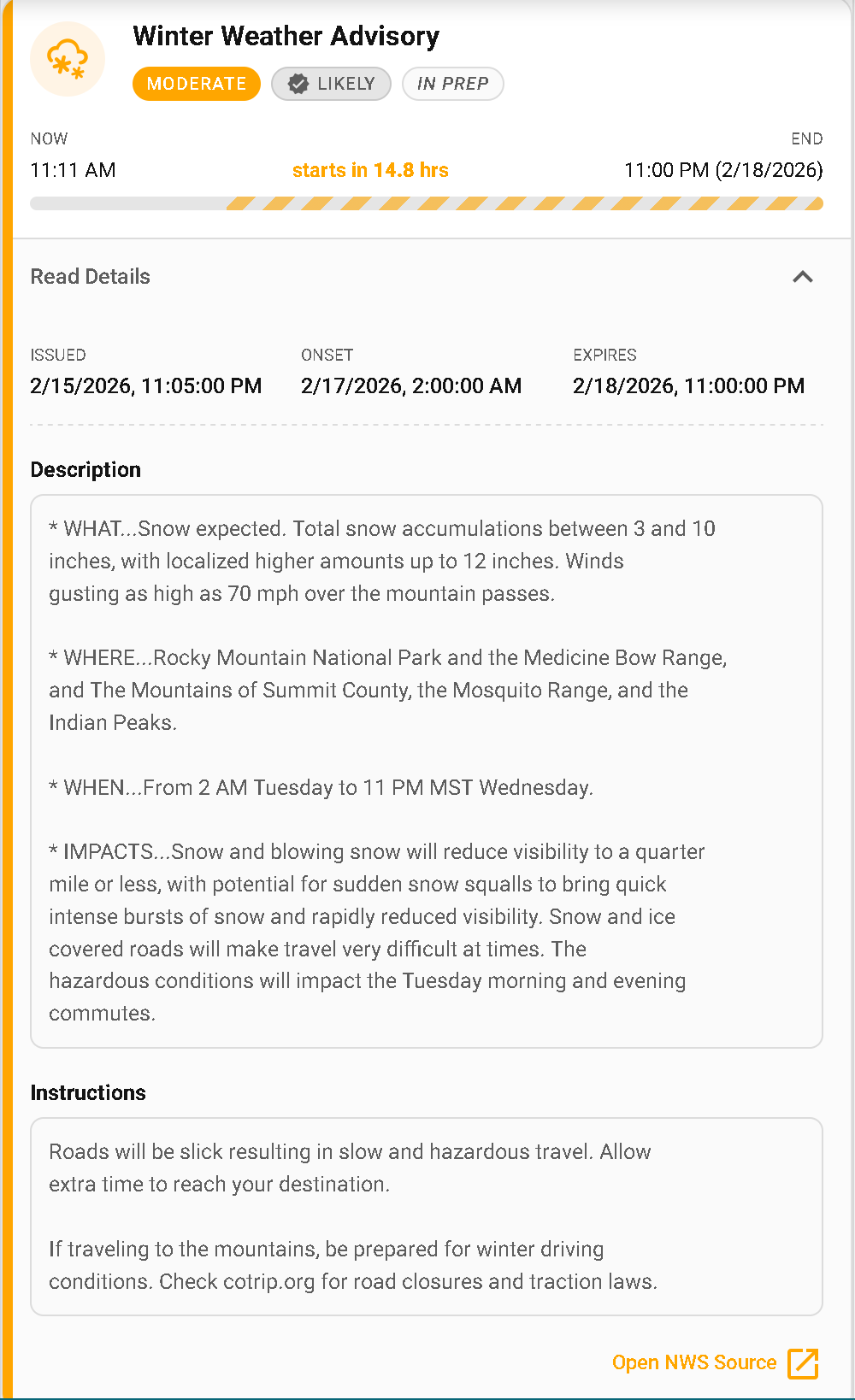Collapse the Read Details section

[x=802, y=277]
